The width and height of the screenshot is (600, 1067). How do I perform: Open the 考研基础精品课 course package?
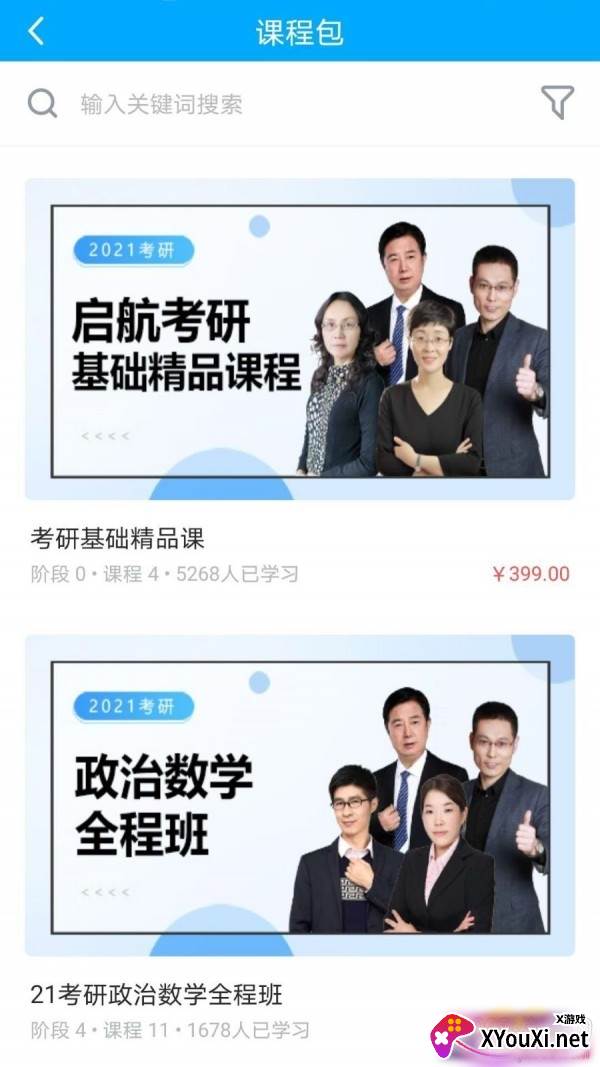(x=300, y=382)
